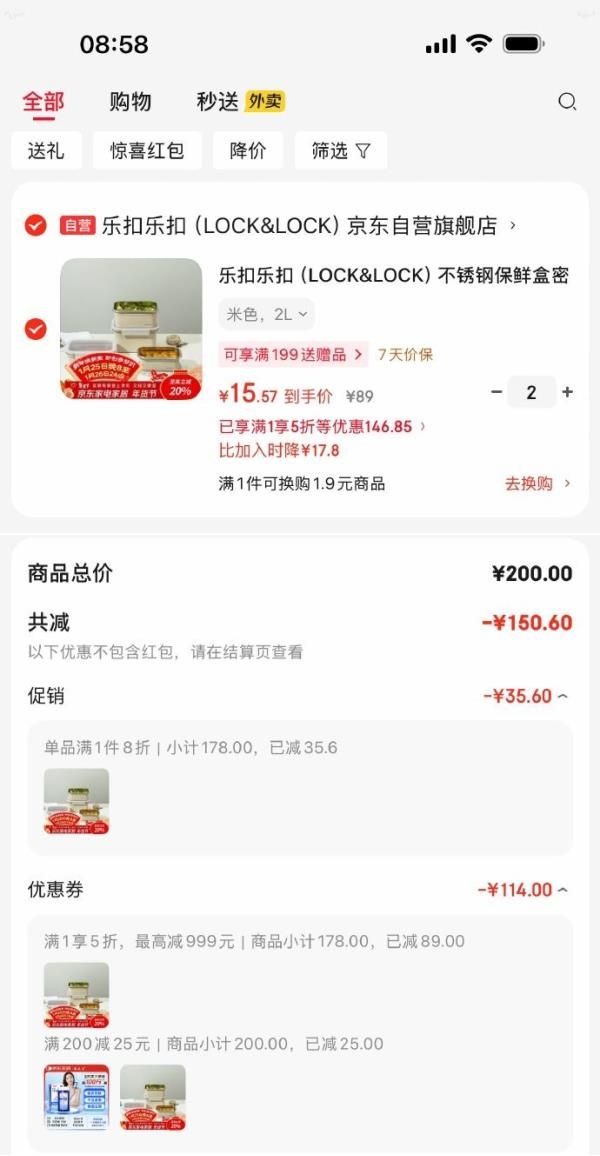Open the cart search icon
This screenshot has width=600, height=1156.
tap(567, 101)
